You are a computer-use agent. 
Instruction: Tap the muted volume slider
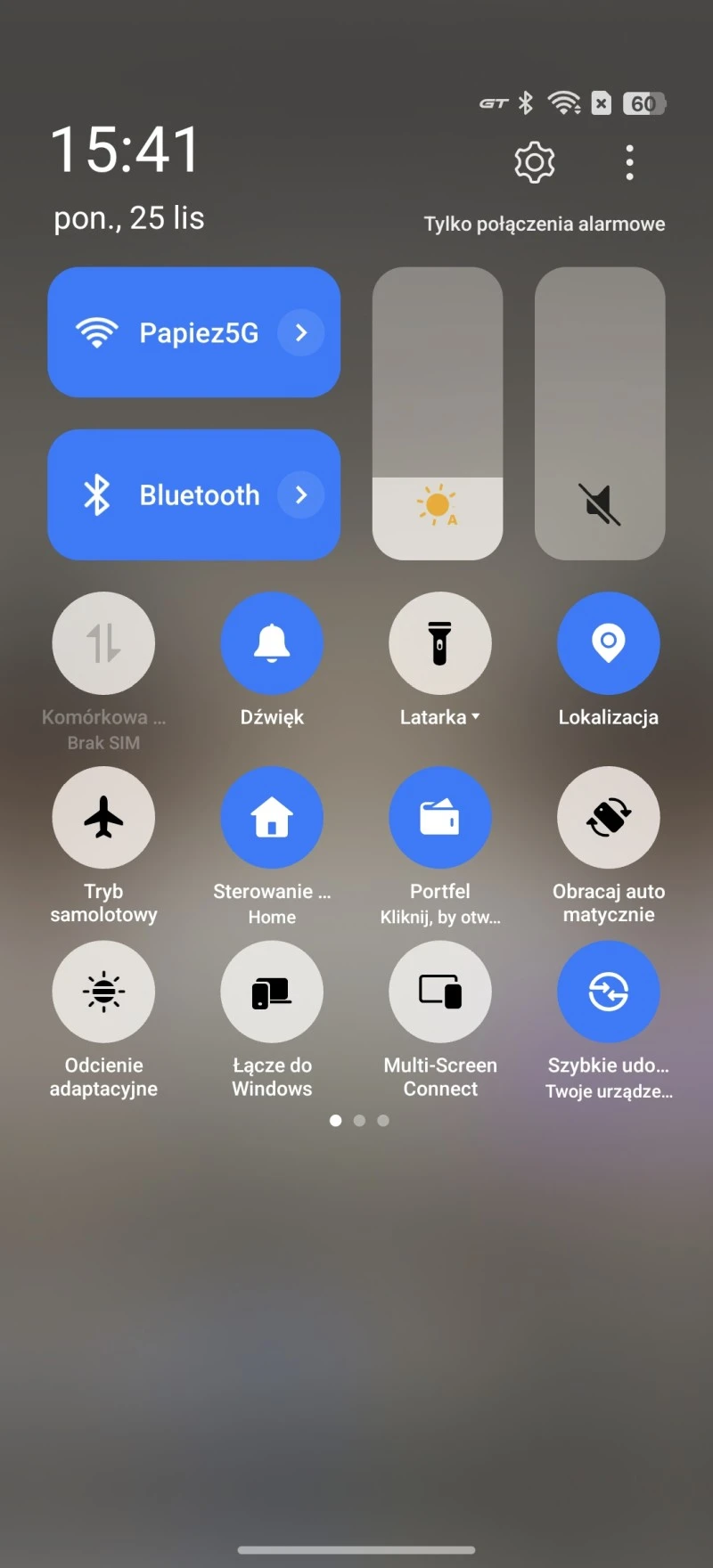[600, 413]
